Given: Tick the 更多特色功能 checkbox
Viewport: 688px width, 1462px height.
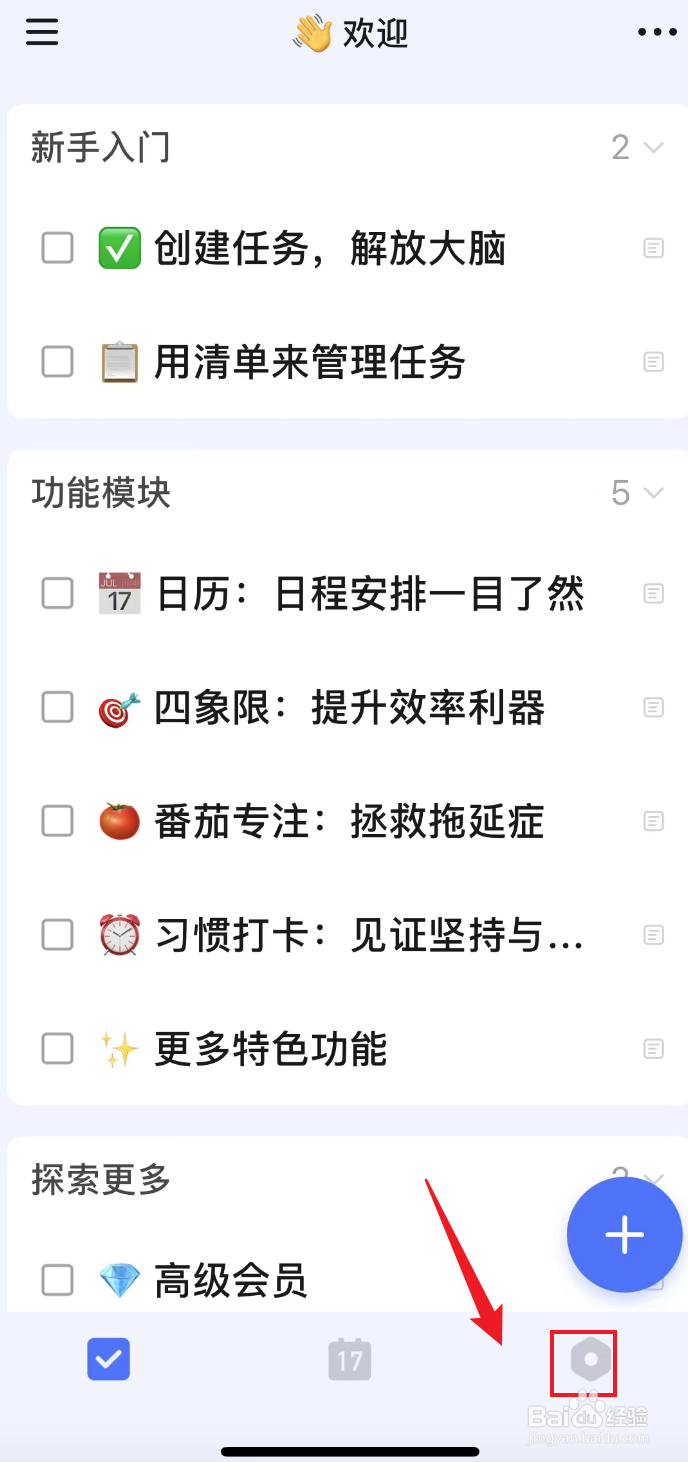Looking at the screenshot, I should (57, 1049).
